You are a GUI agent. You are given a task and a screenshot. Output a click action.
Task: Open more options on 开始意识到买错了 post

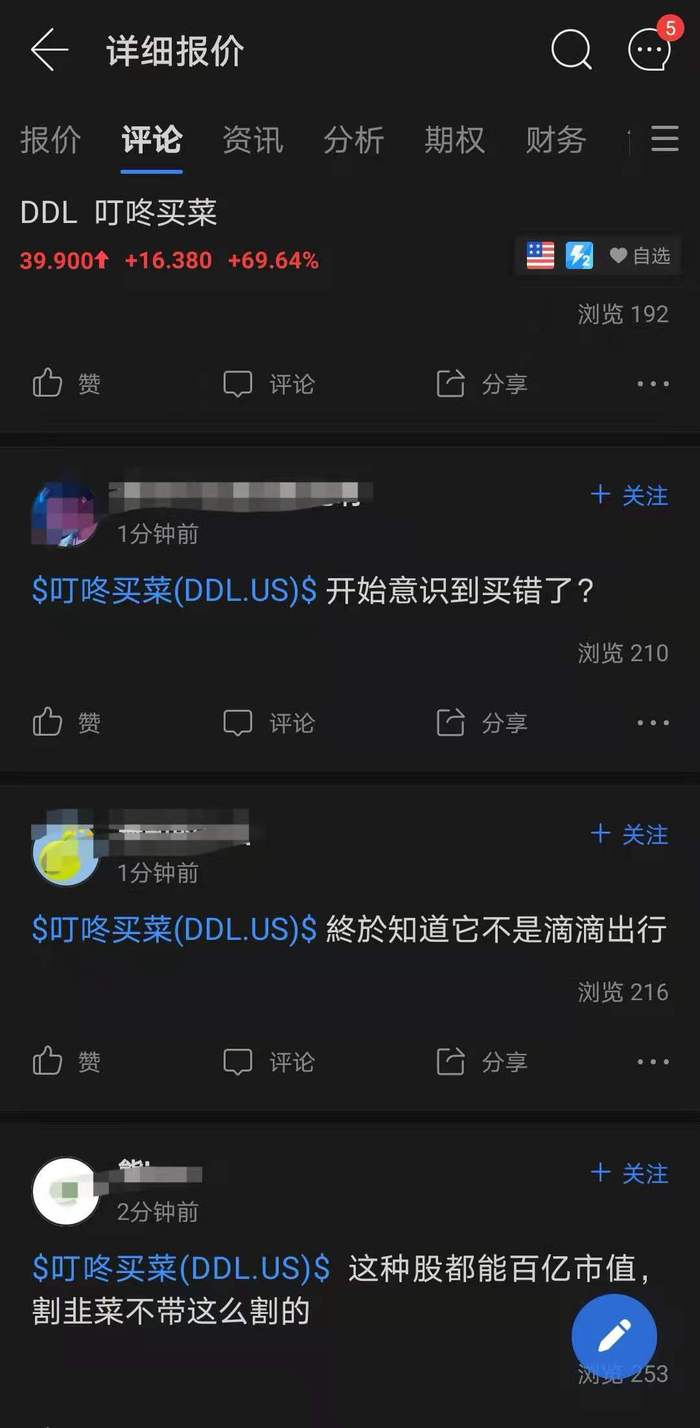pyautogui.click(x=653, y=722)
